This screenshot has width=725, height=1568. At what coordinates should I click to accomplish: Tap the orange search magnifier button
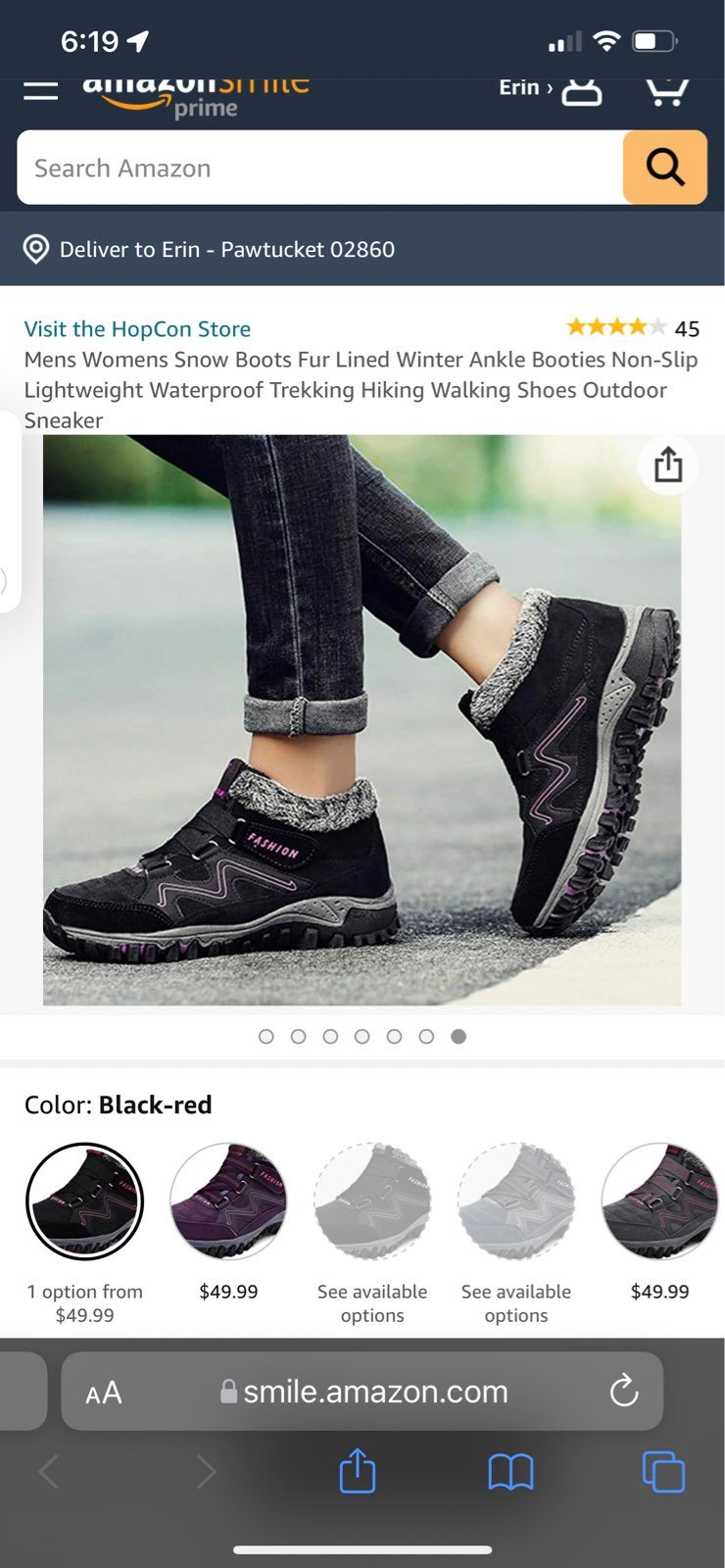(x=665, y=168)
